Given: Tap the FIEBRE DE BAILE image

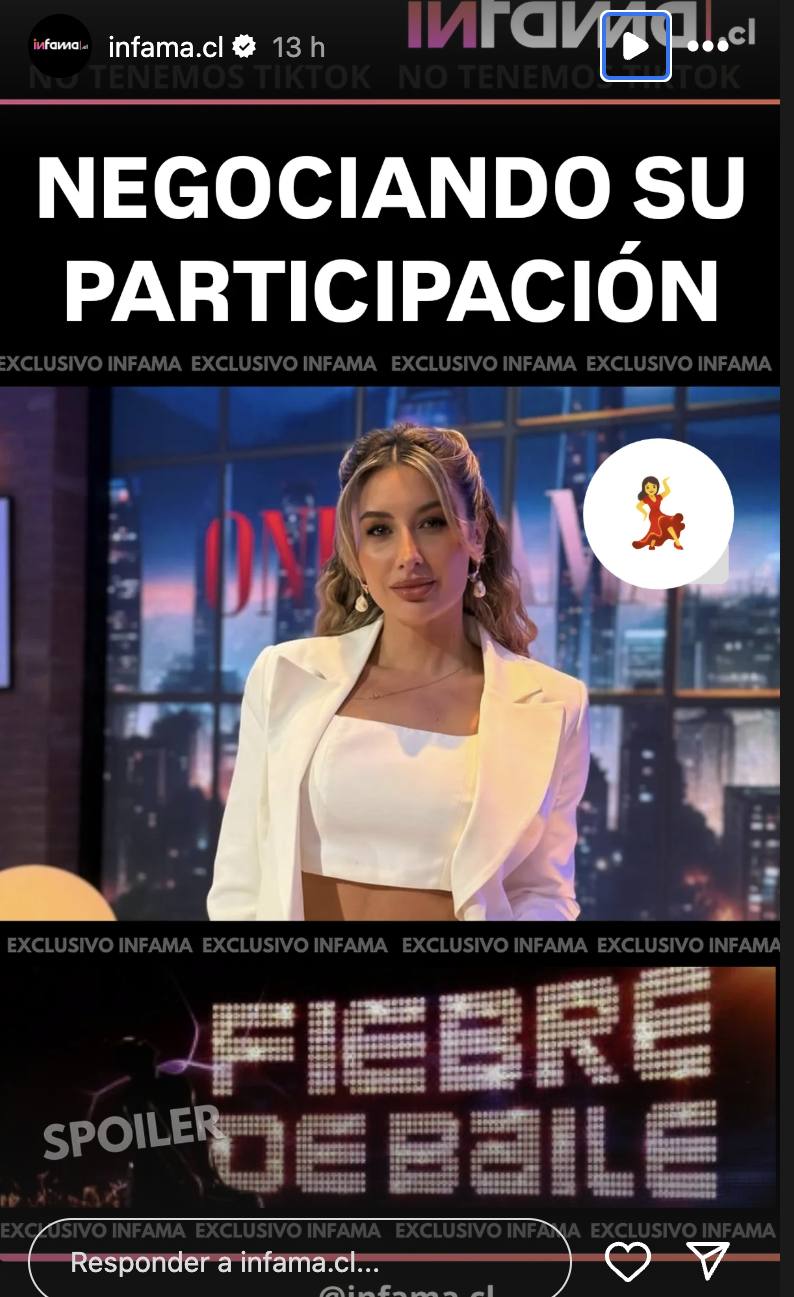Looking at the screenshot, I should point(390,1080).
